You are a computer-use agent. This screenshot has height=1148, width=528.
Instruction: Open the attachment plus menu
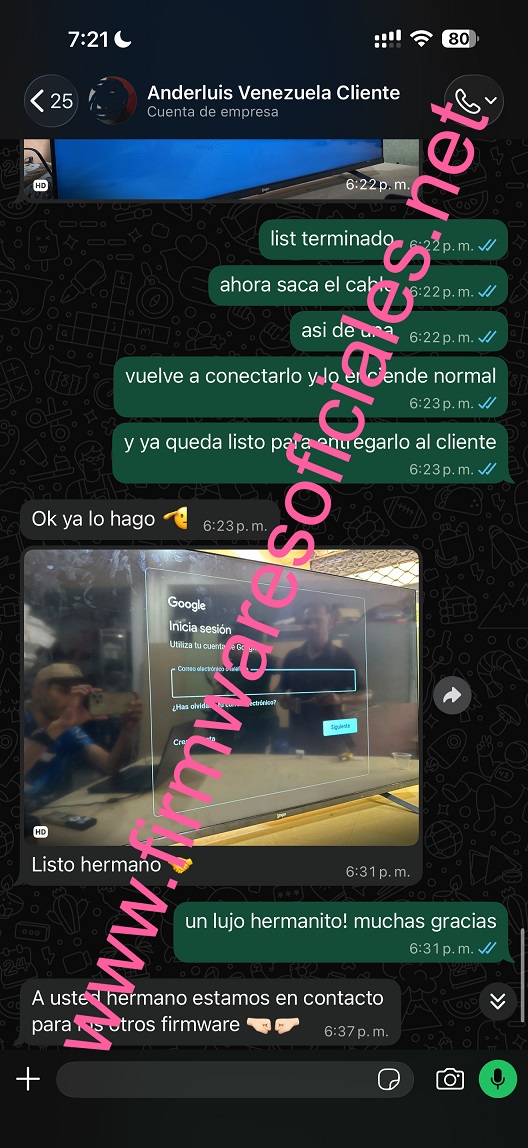[x=28, y=1079]
